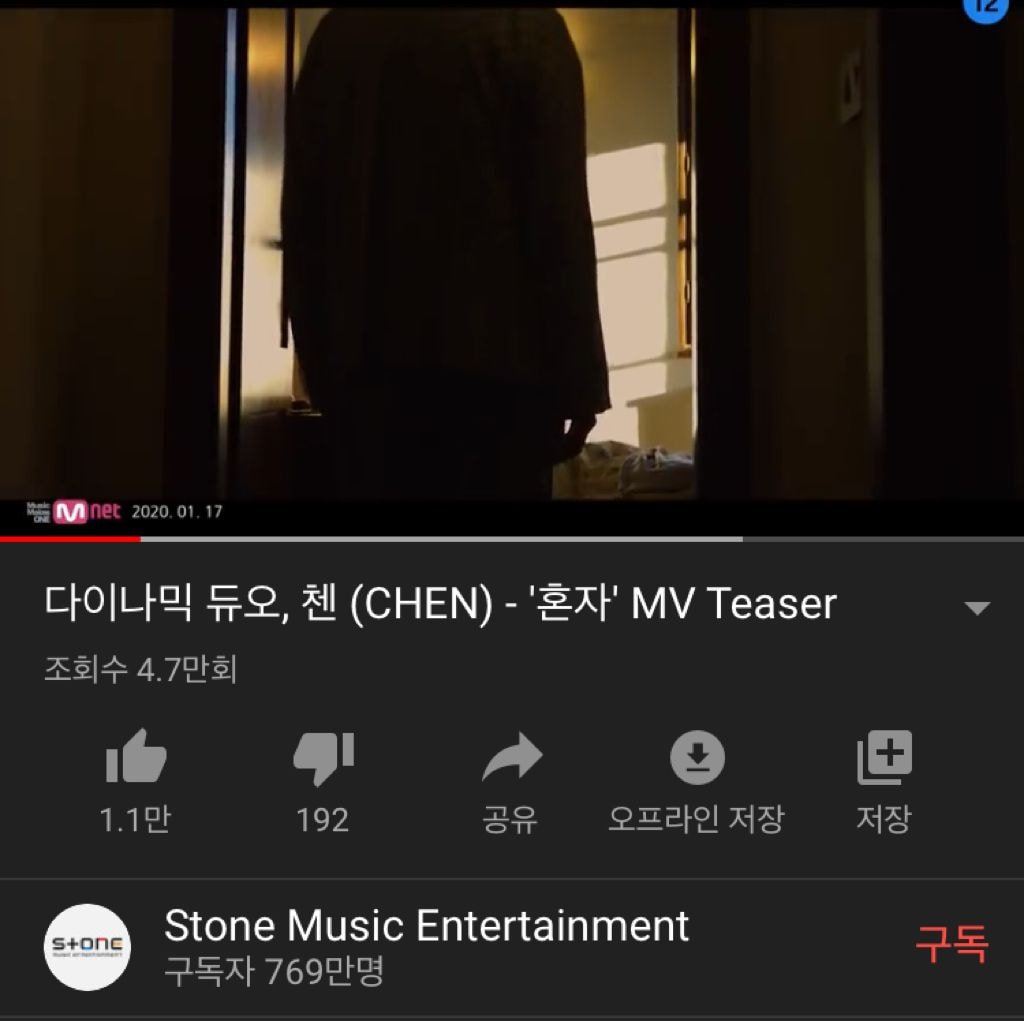Expand the video description arrow

[x=975, y=608]
